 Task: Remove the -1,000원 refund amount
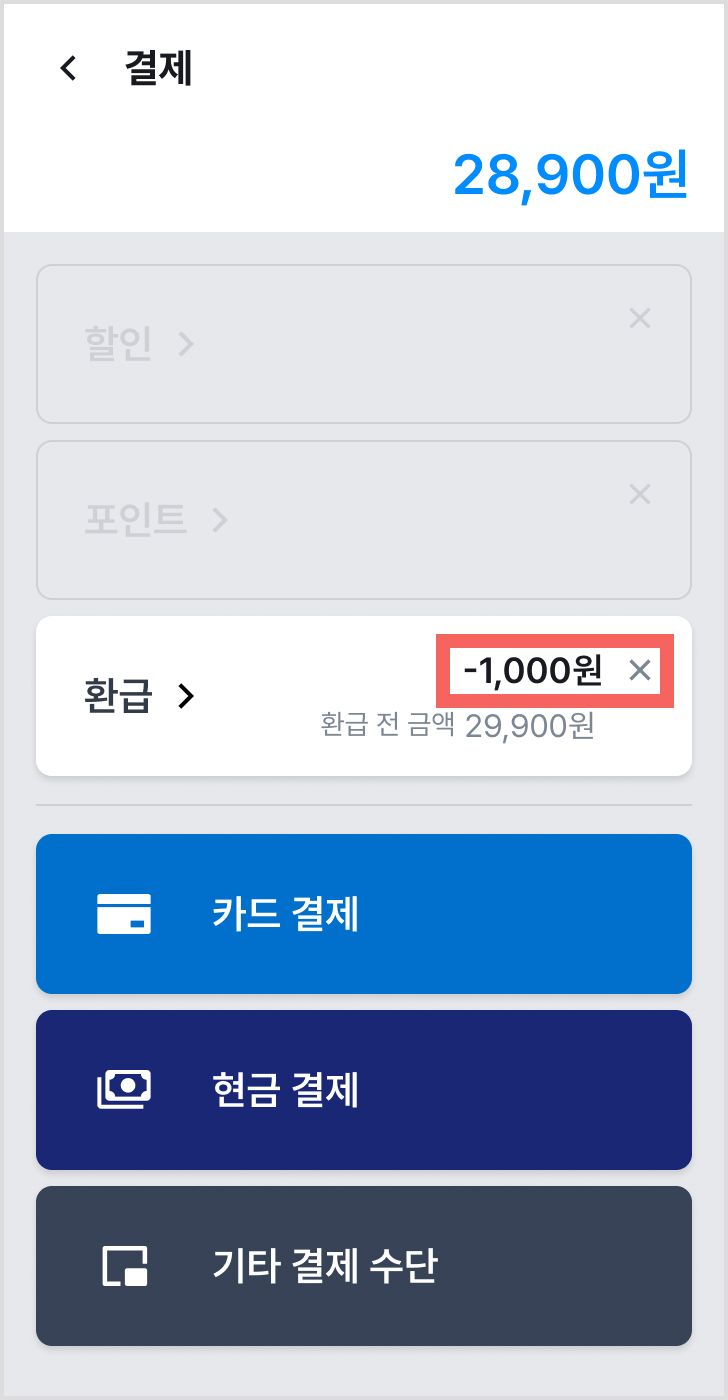coord(640,670)
